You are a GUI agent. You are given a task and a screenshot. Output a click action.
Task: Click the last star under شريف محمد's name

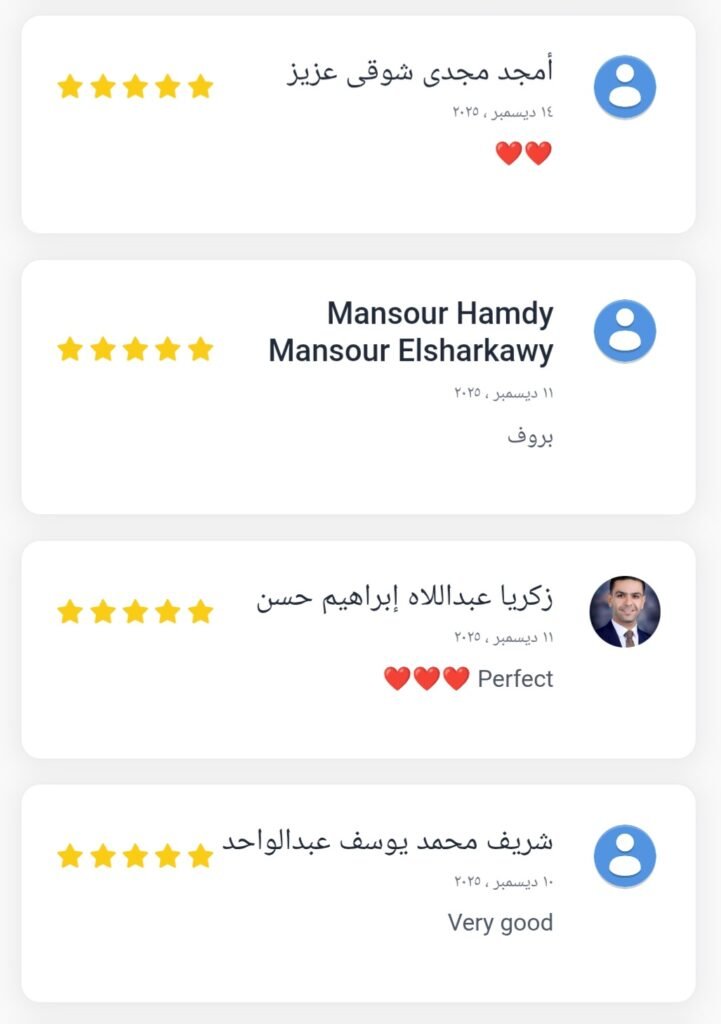coord(204,854)
